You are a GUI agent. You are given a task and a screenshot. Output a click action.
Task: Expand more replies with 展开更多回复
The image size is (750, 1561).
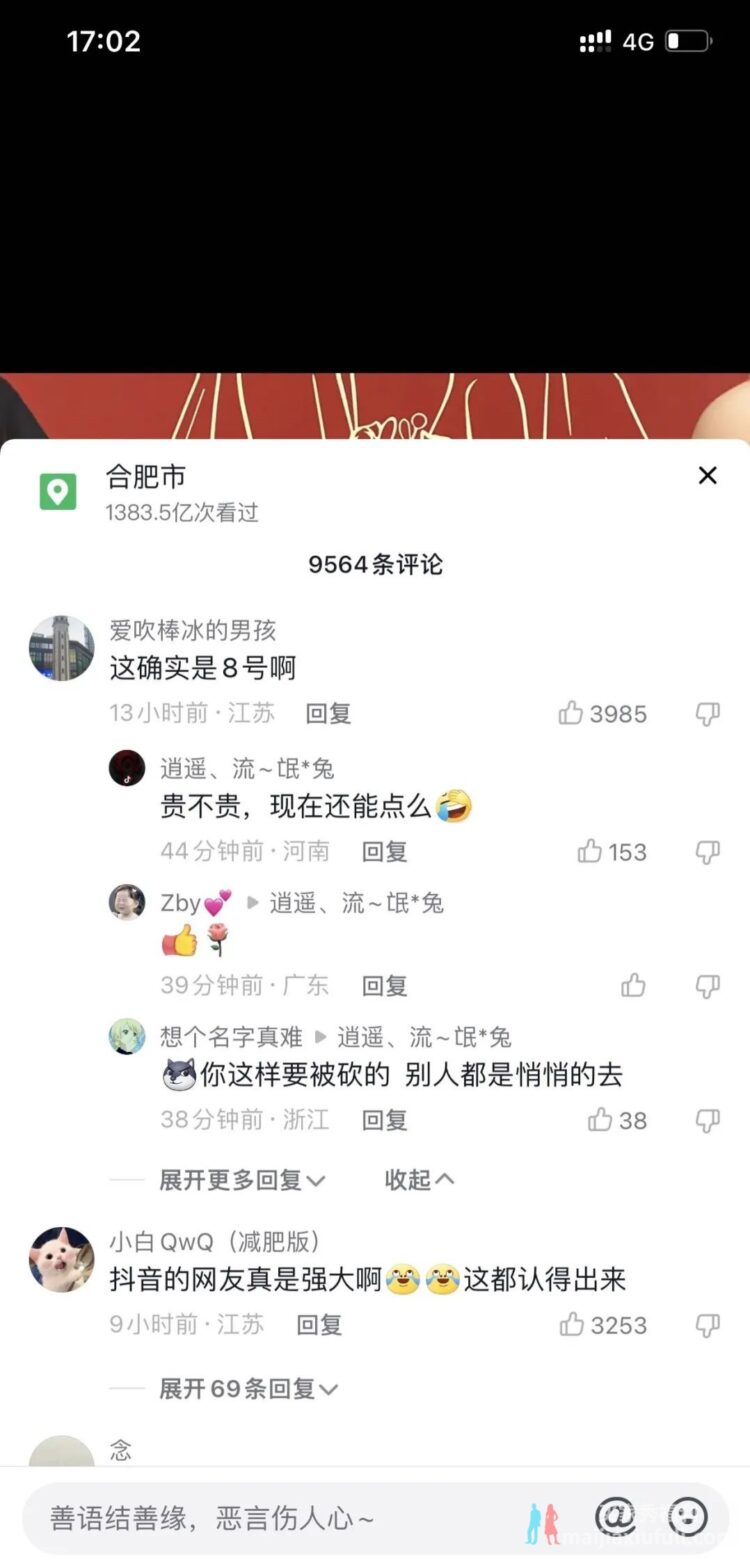coord(242,1180)
